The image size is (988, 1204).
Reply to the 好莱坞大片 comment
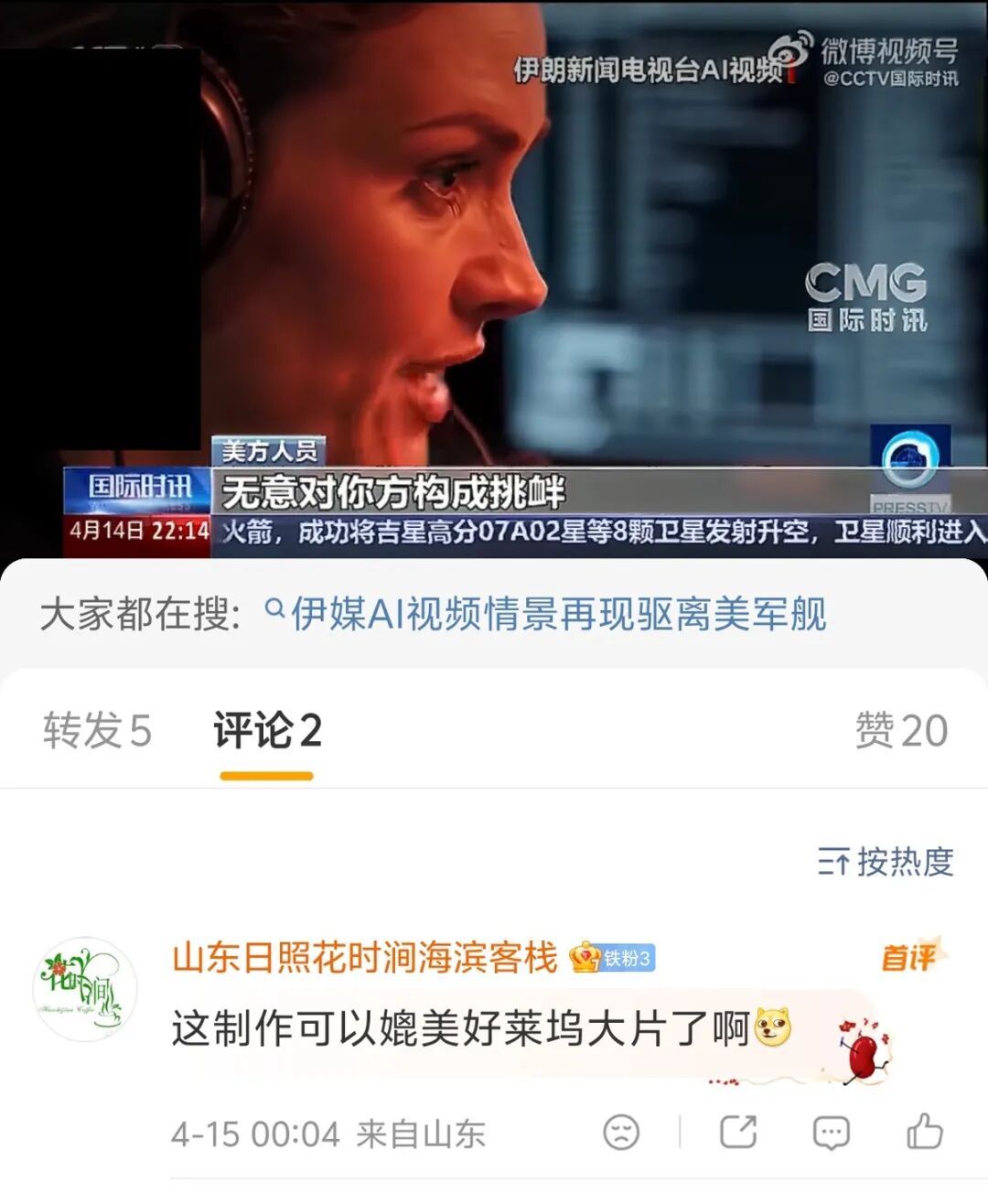coord(831,1133)
